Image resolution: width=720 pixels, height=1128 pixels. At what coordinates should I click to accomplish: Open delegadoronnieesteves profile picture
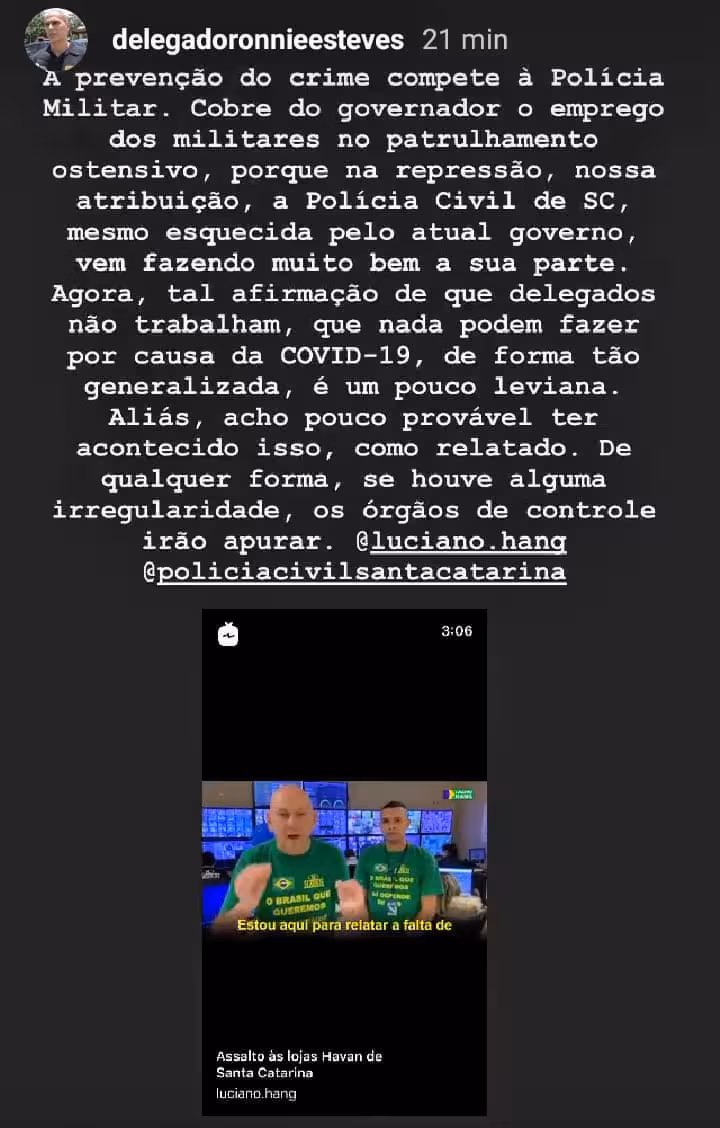click(x=55, y=40)
